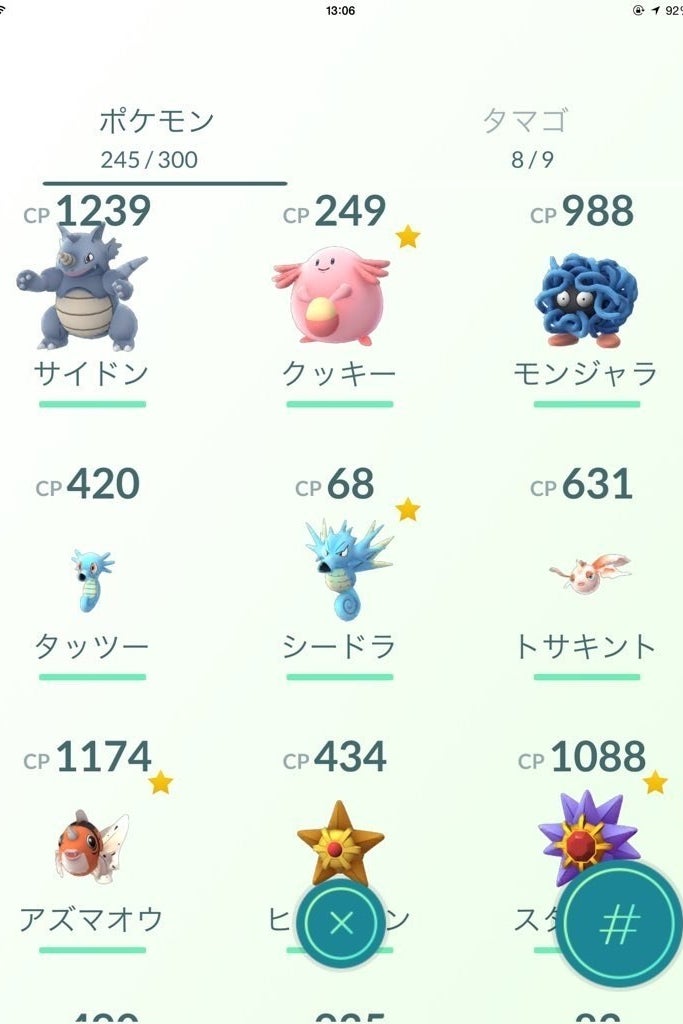Select the ポケモン tab
This screenshot has height=1024, width=683.
tap(157, 137)
